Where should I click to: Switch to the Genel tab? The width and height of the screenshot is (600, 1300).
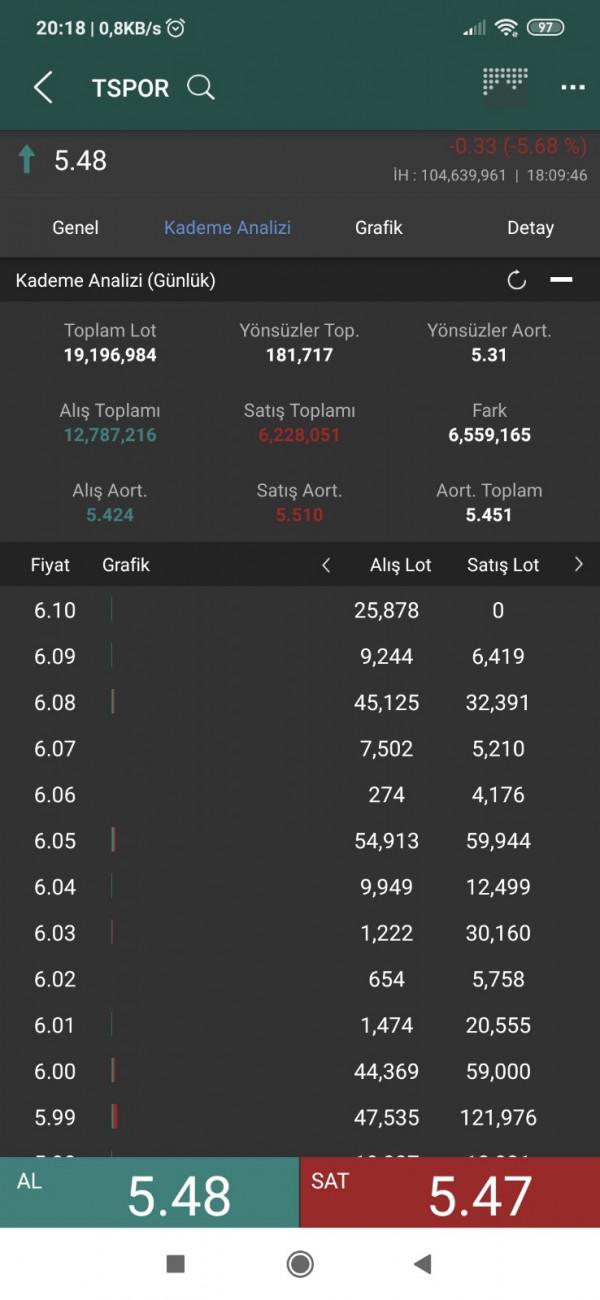pos(75,228)
